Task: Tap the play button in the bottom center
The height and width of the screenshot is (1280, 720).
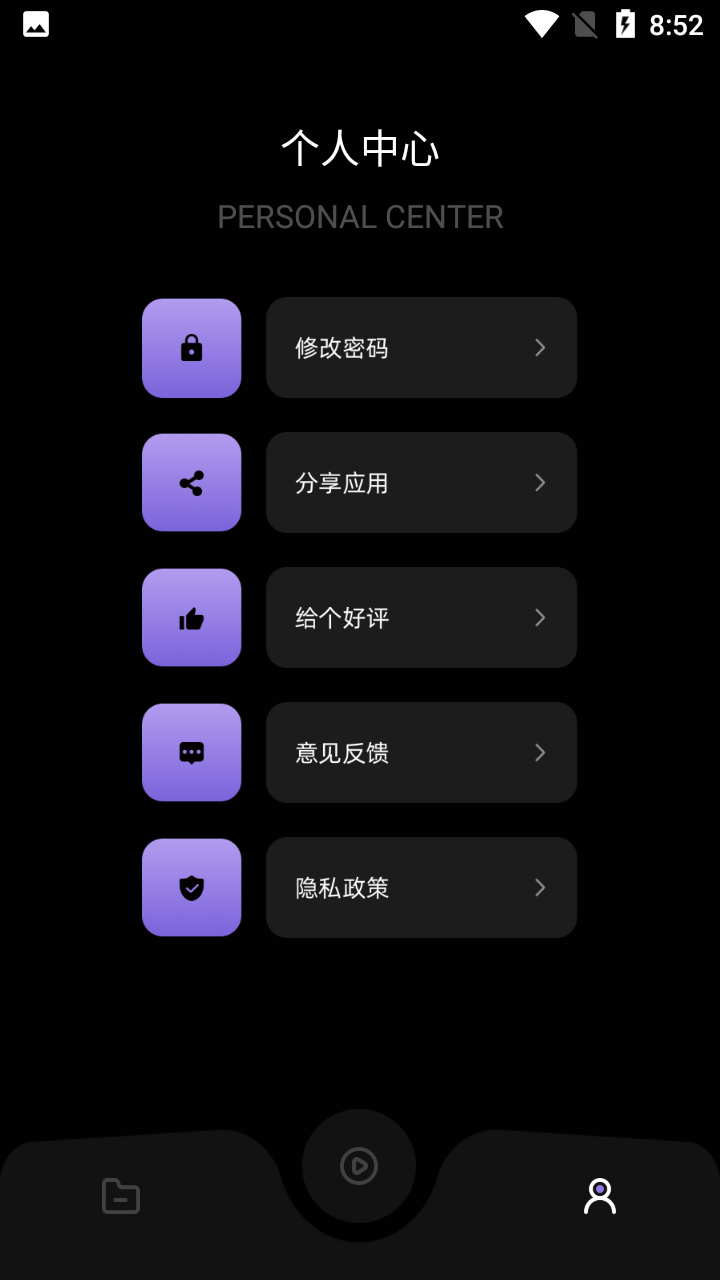Action: pyautogui.click(x=359, y=1164)
